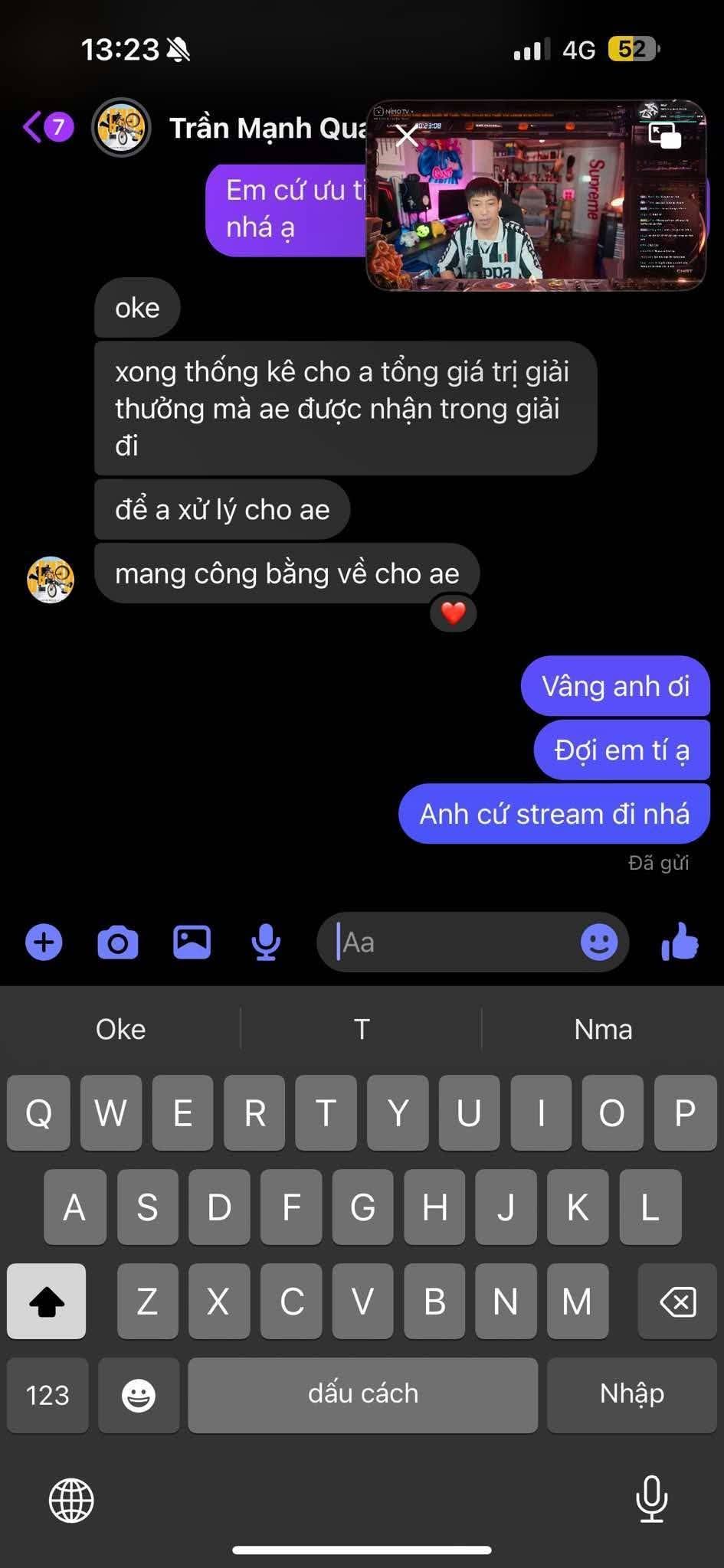This screenshot has width=724, height=1568.
Task: Open the emoji picker in message field
Action: pos(598,942)
